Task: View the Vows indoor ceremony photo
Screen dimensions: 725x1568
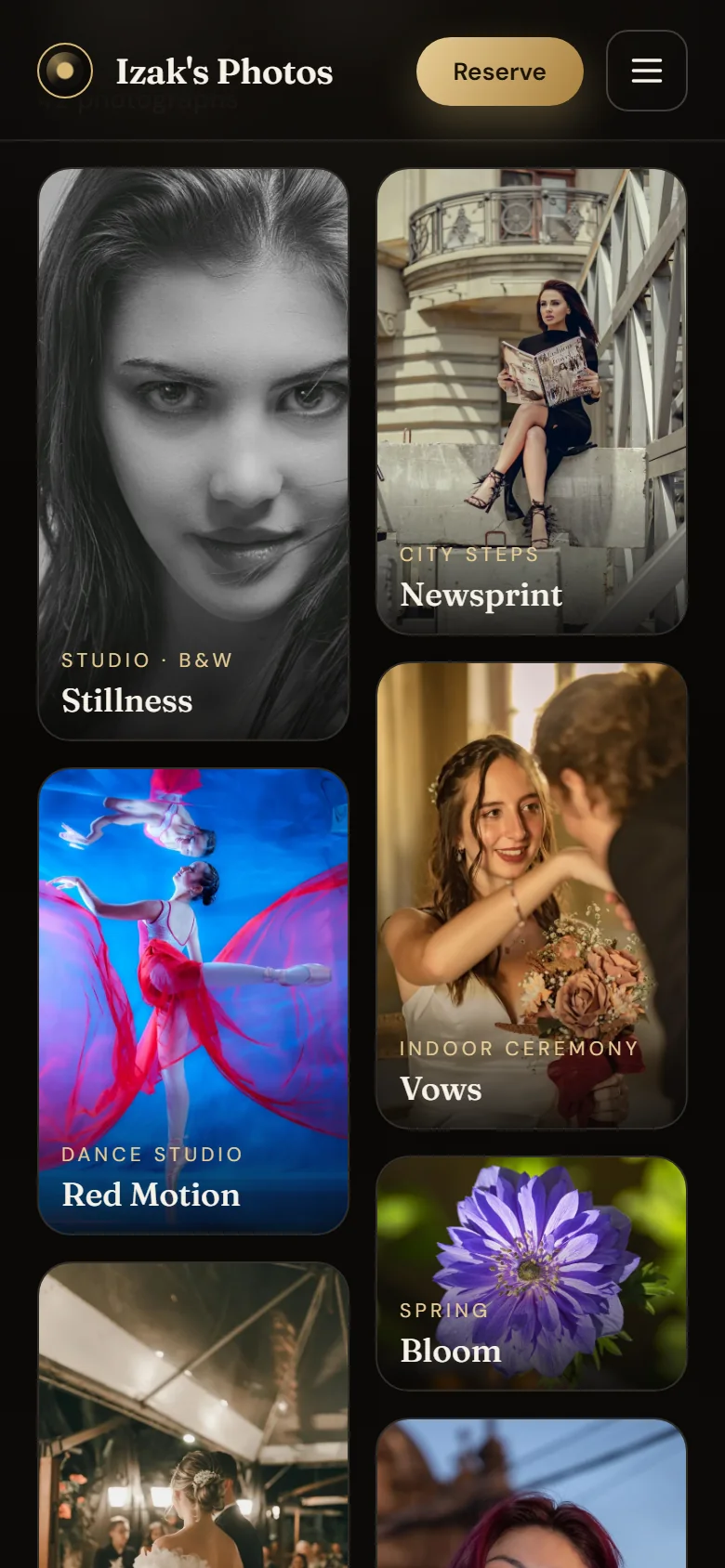Action: click(532, 895)
